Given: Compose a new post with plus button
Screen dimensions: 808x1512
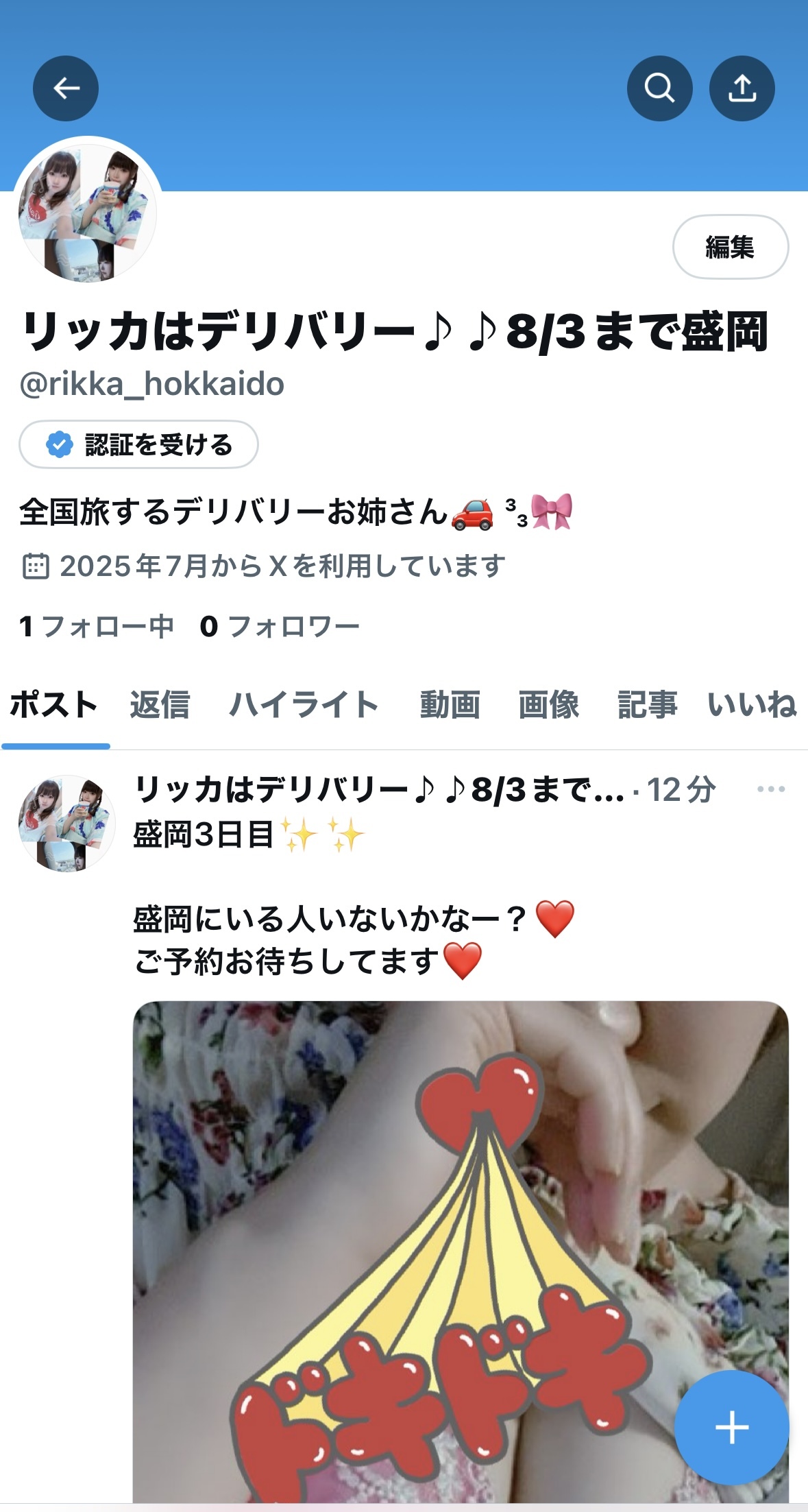Looking at the screenshot, I should [731, 1428].
